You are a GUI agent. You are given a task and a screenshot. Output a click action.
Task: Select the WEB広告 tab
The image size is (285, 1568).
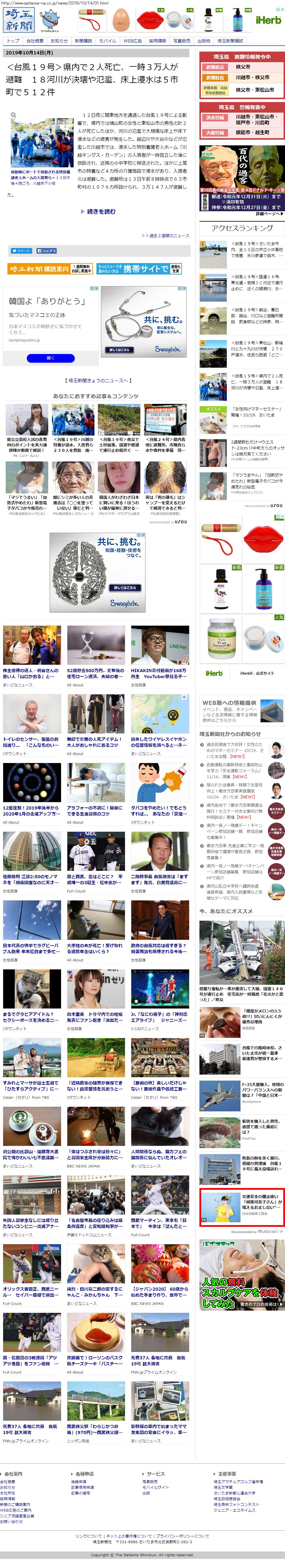coord(132,41)
